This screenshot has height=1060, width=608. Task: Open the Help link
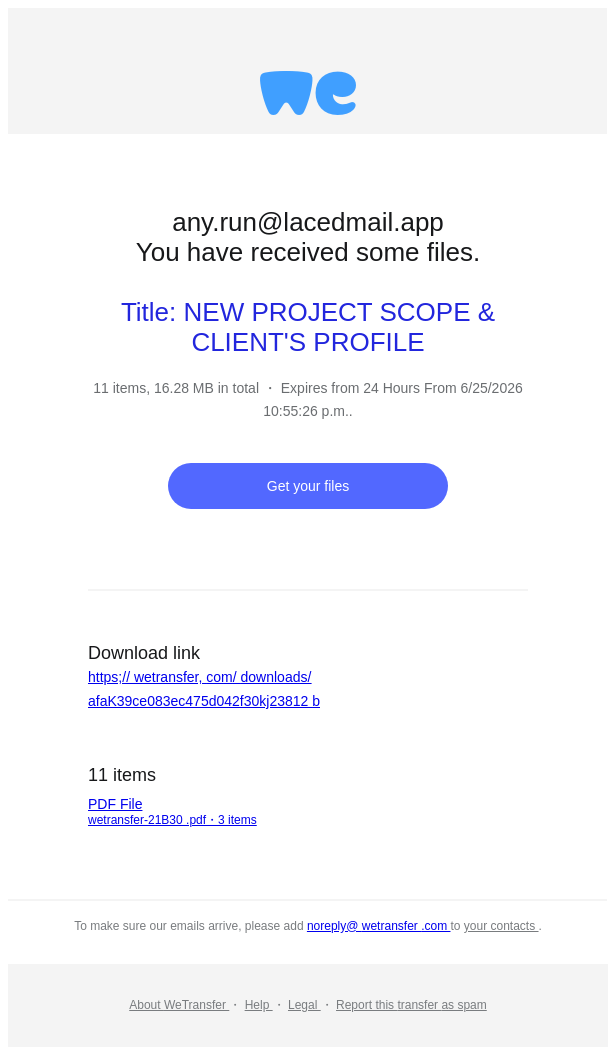pos(258,1005)
